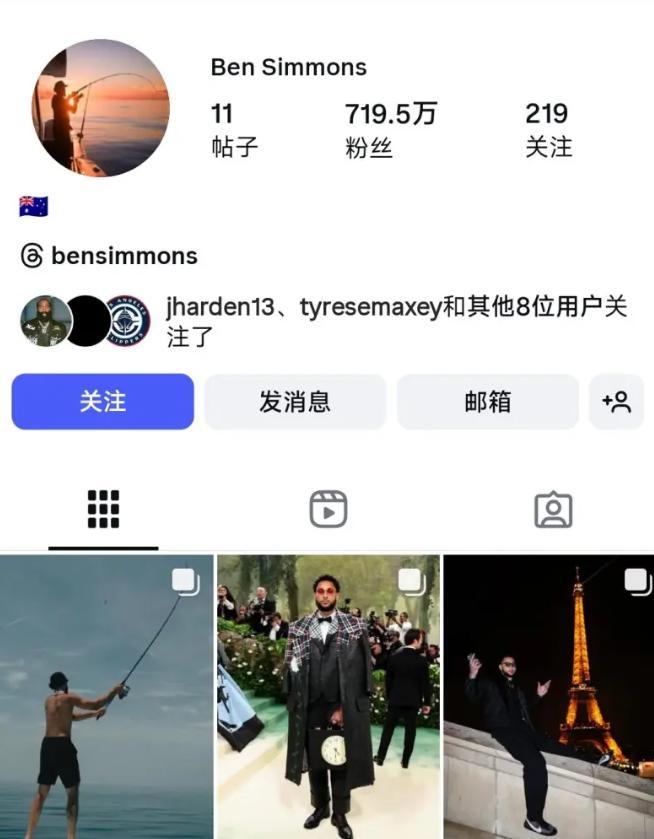Screen dimensions: 654x839
Task: Tap the 邮箱 email button
Action: [487, 401]
